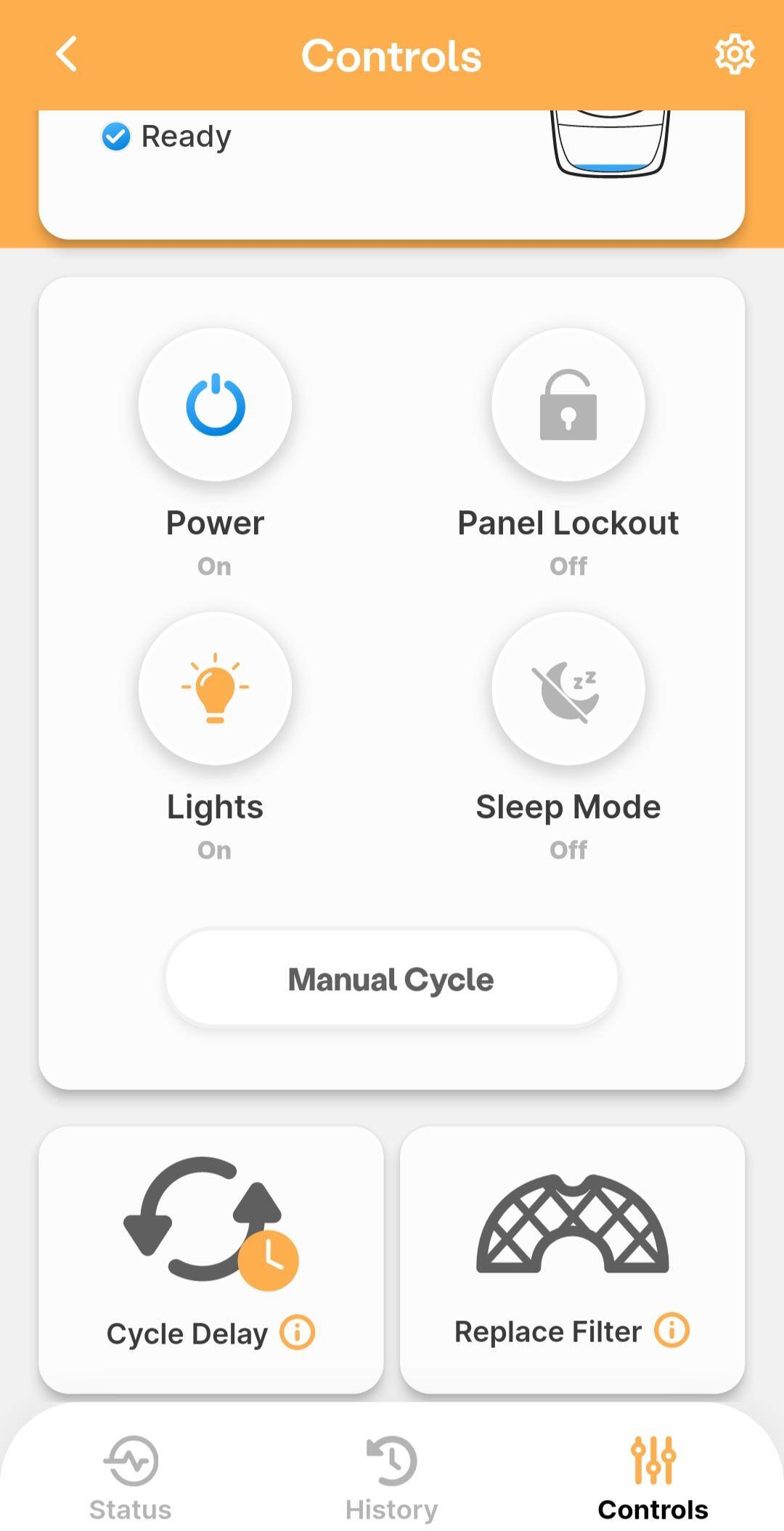Toggle the Power button off
784x1531 pixels.
click(216, 405)
